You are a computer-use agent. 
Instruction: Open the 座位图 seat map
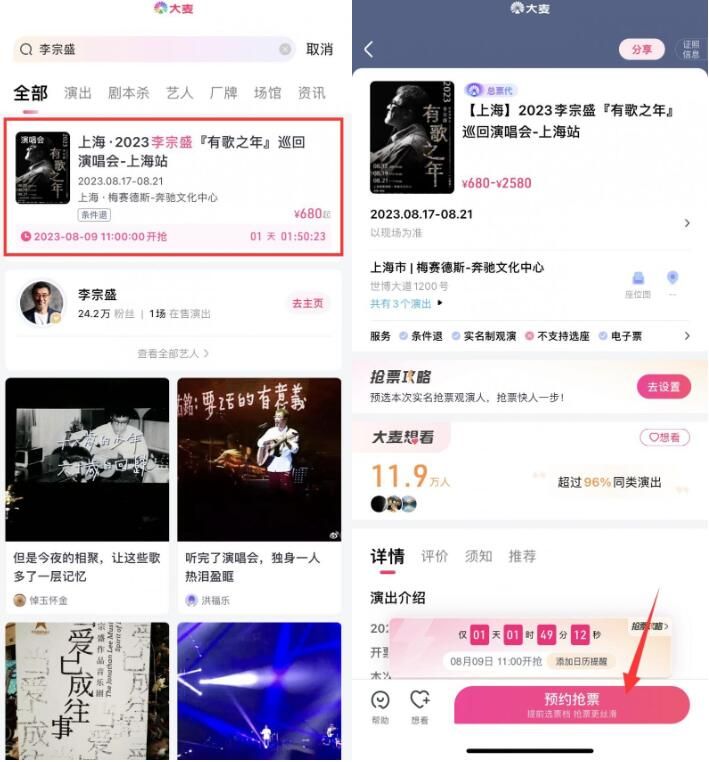tap(638, 284)
